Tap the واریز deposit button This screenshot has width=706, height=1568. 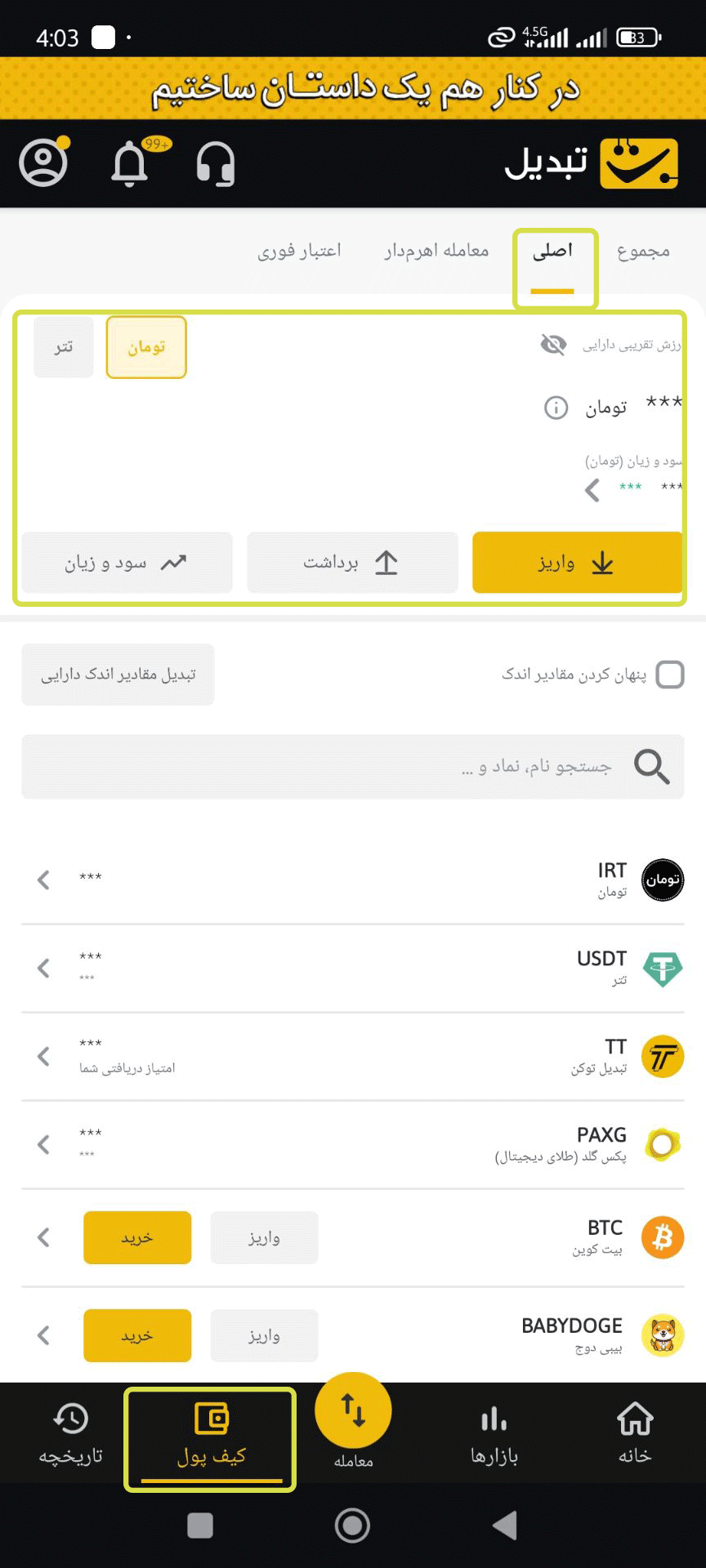pos(577,563)
